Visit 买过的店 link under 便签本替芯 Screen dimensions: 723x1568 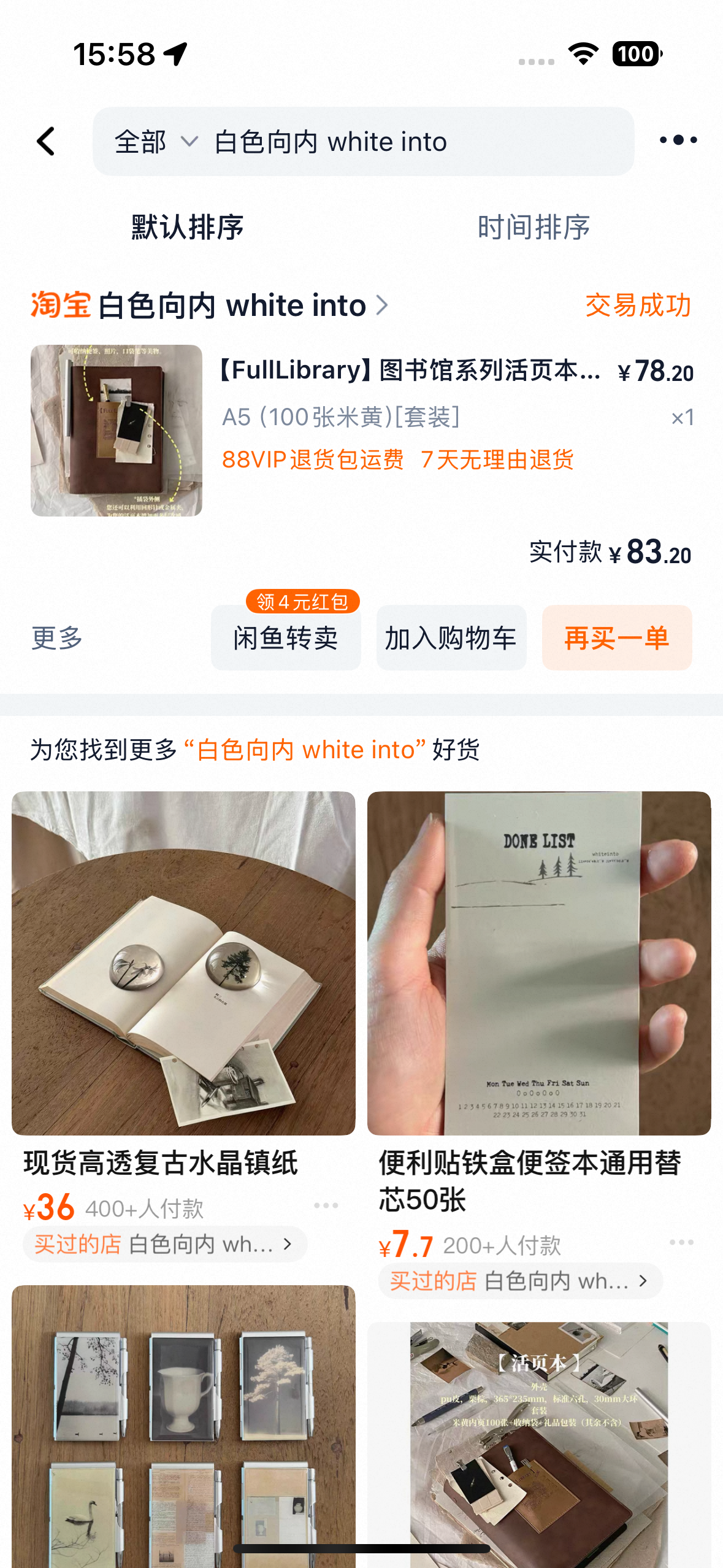520,1281
